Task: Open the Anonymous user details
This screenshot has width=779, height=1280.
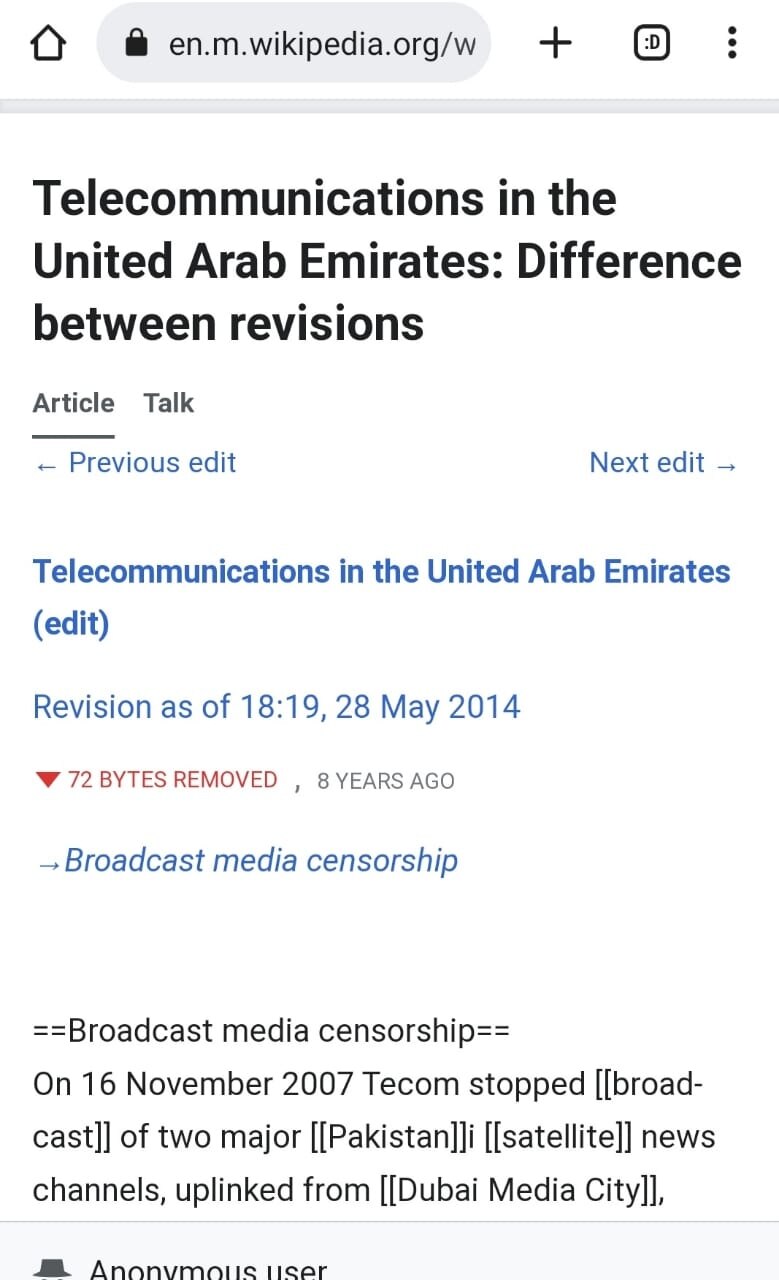Action: coord(207,1268)
